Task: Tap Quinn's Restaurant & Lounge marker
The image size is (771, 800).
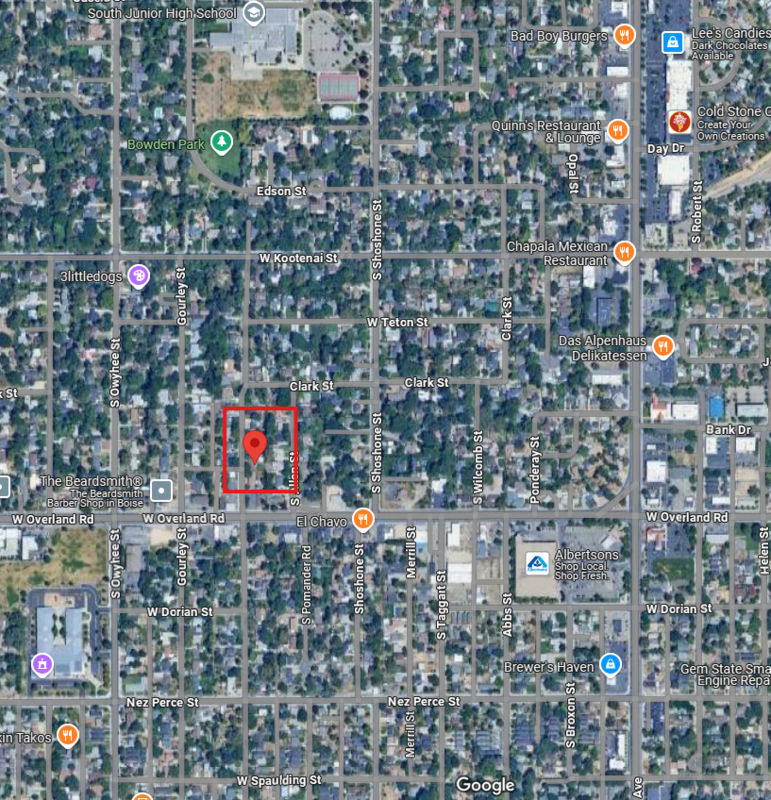Action: coord(617,131)
